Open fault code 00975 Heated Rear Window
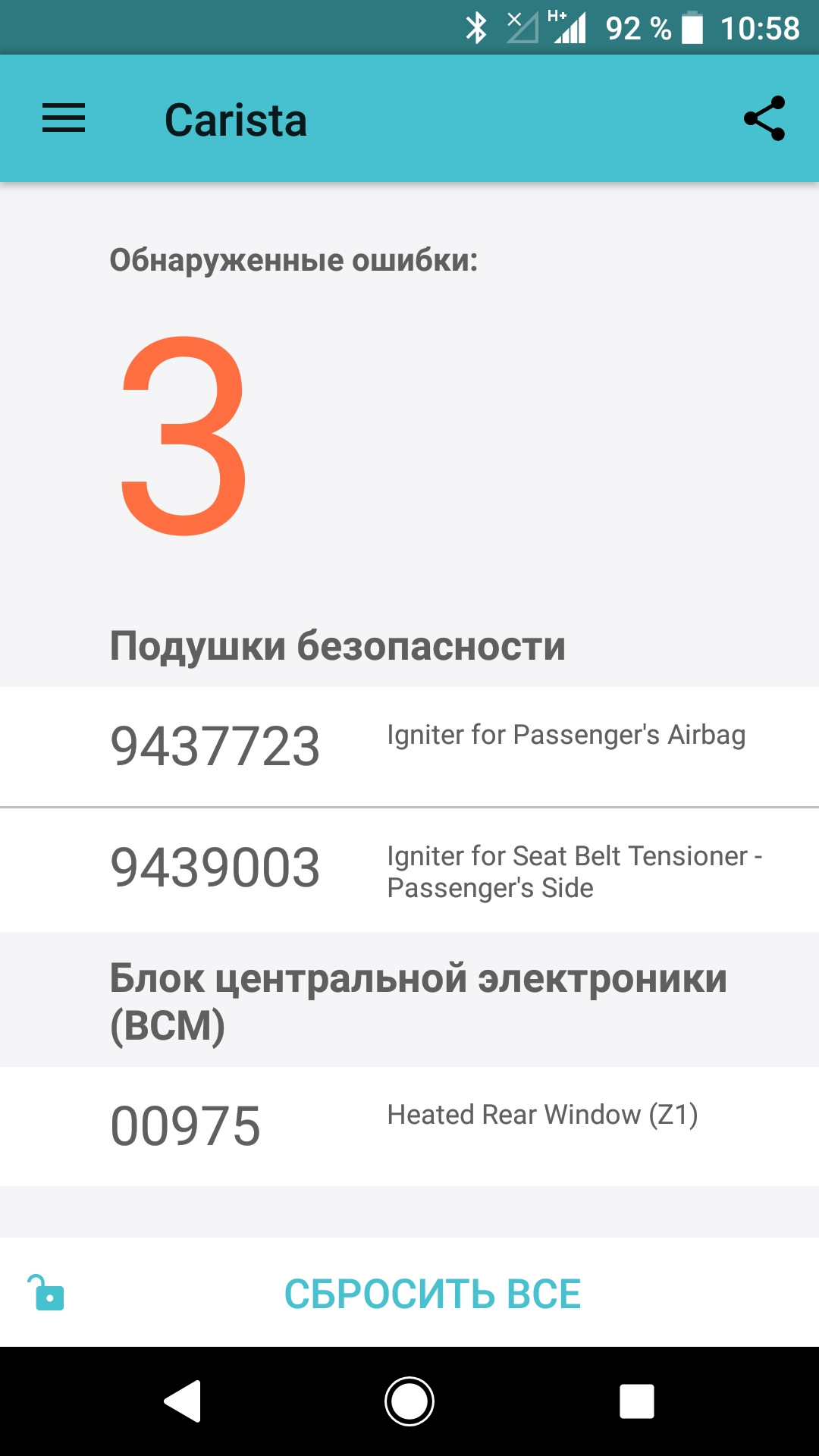The image size is (819, 1456). [409, 1125]
